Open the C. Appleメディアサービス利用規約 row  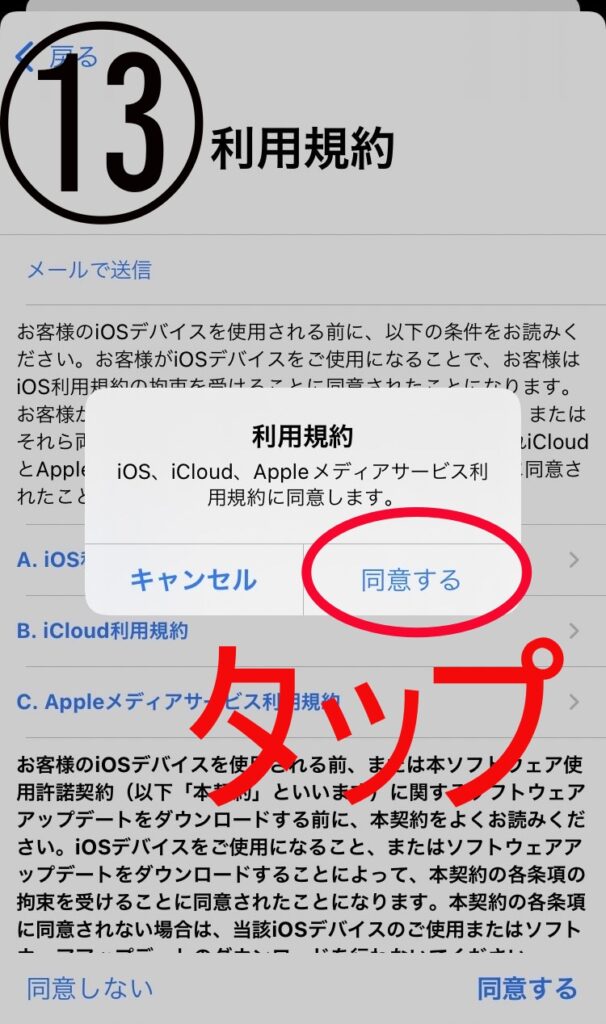tap(180, 702)
